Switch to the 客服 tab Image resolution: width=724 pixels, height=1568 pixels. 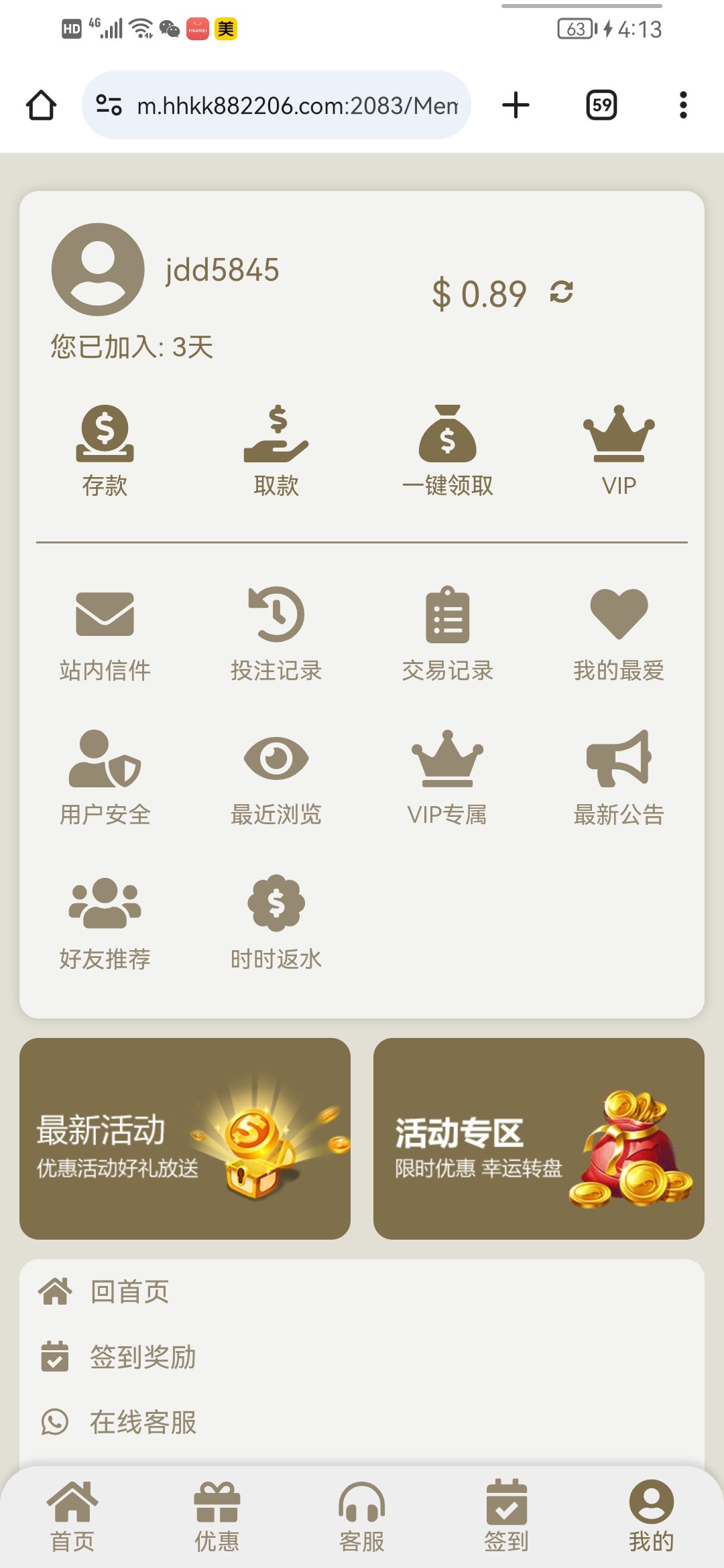[362, 1517]
